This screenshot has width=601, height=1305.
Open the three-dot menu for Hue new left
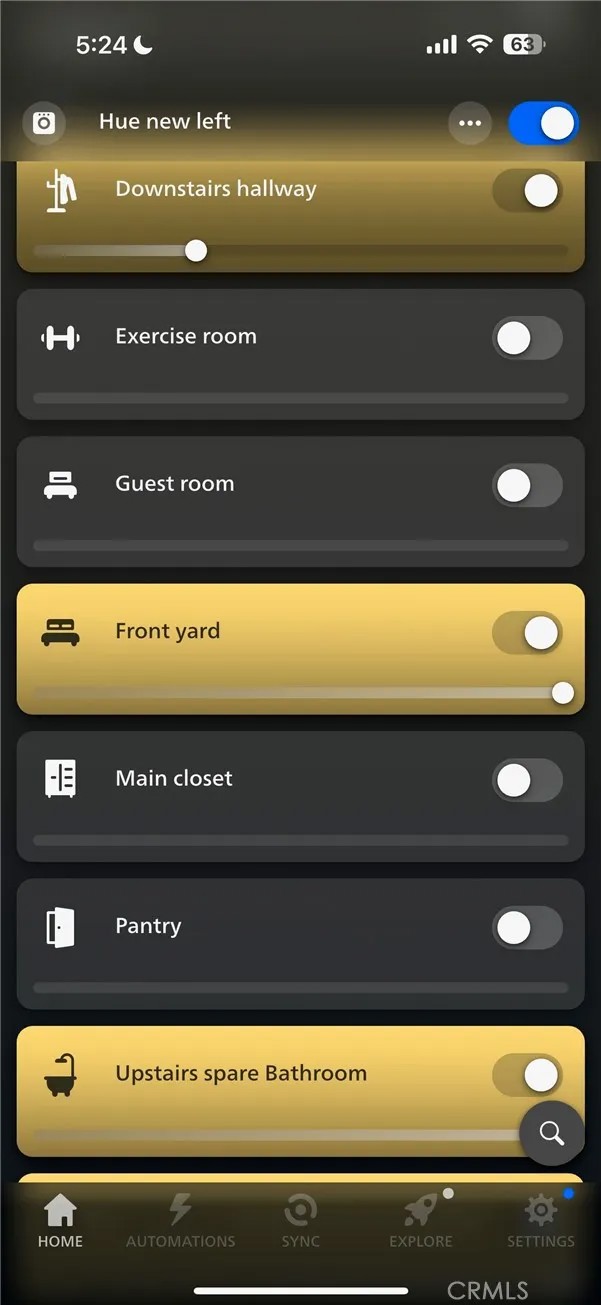point(469,123)
